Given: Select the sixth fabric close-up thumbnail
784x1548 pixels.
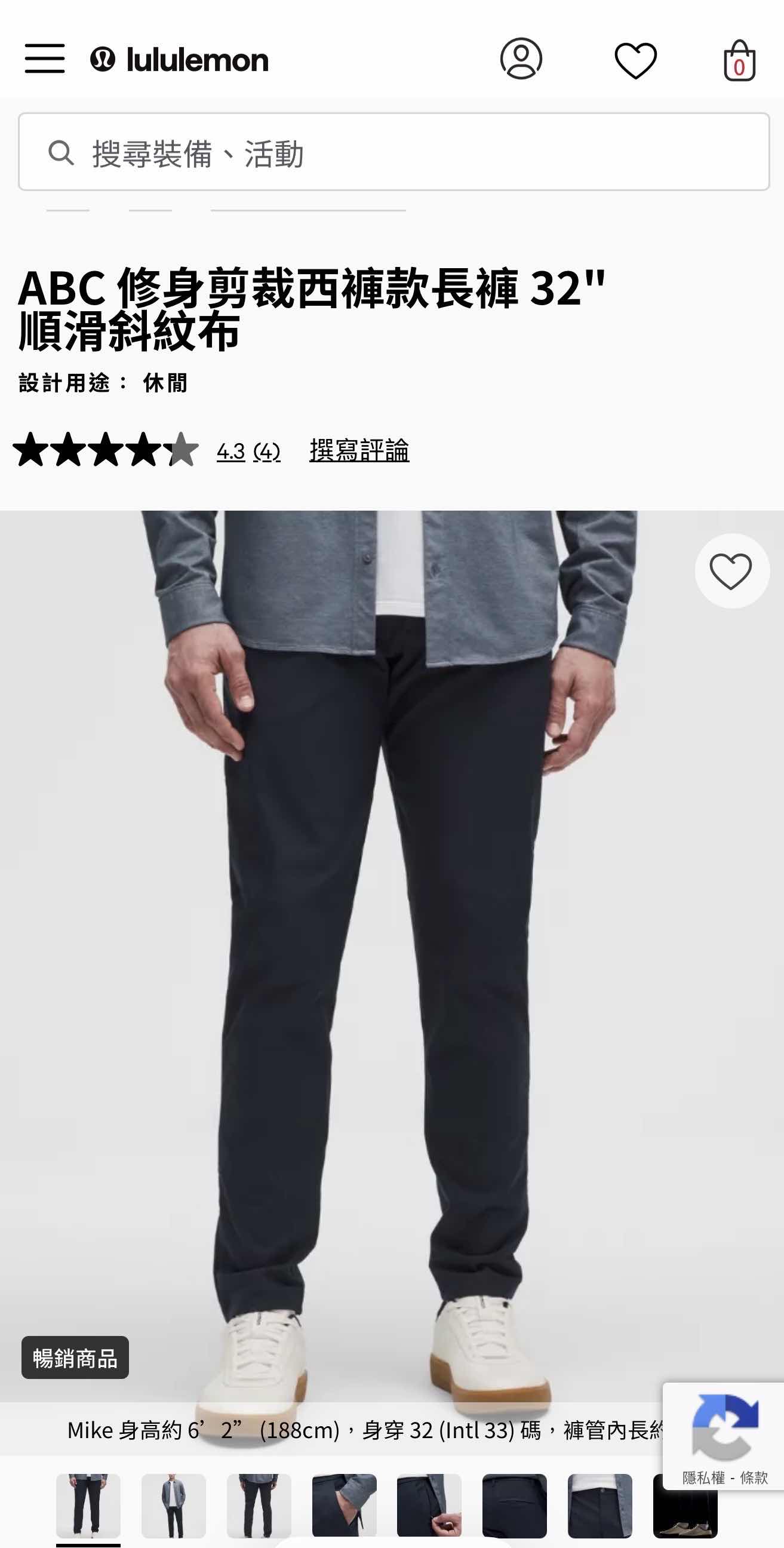Looking at the screenshot, I should (x=514, y=1506).
